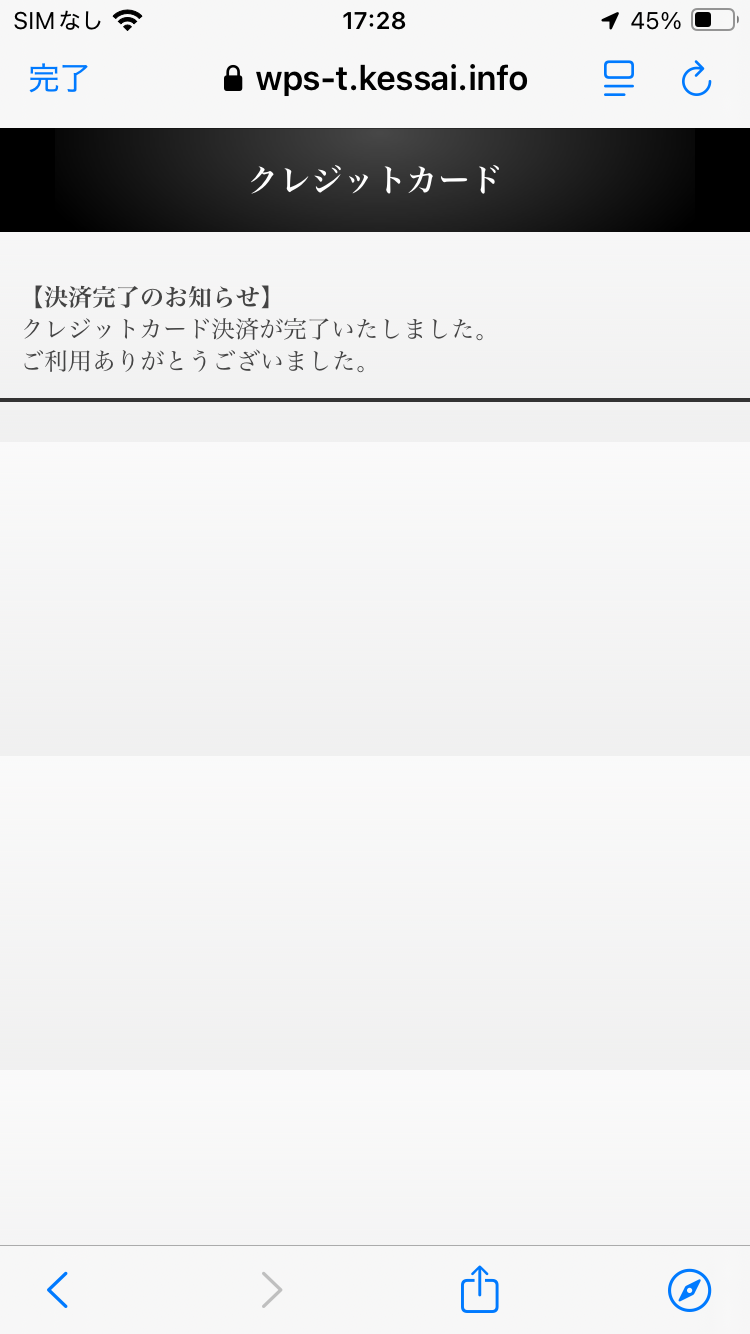This screenshot has width=750, height=1334.
Task: Go back to the previous page
Action: pyautogui.click(x=58, y=1290)
